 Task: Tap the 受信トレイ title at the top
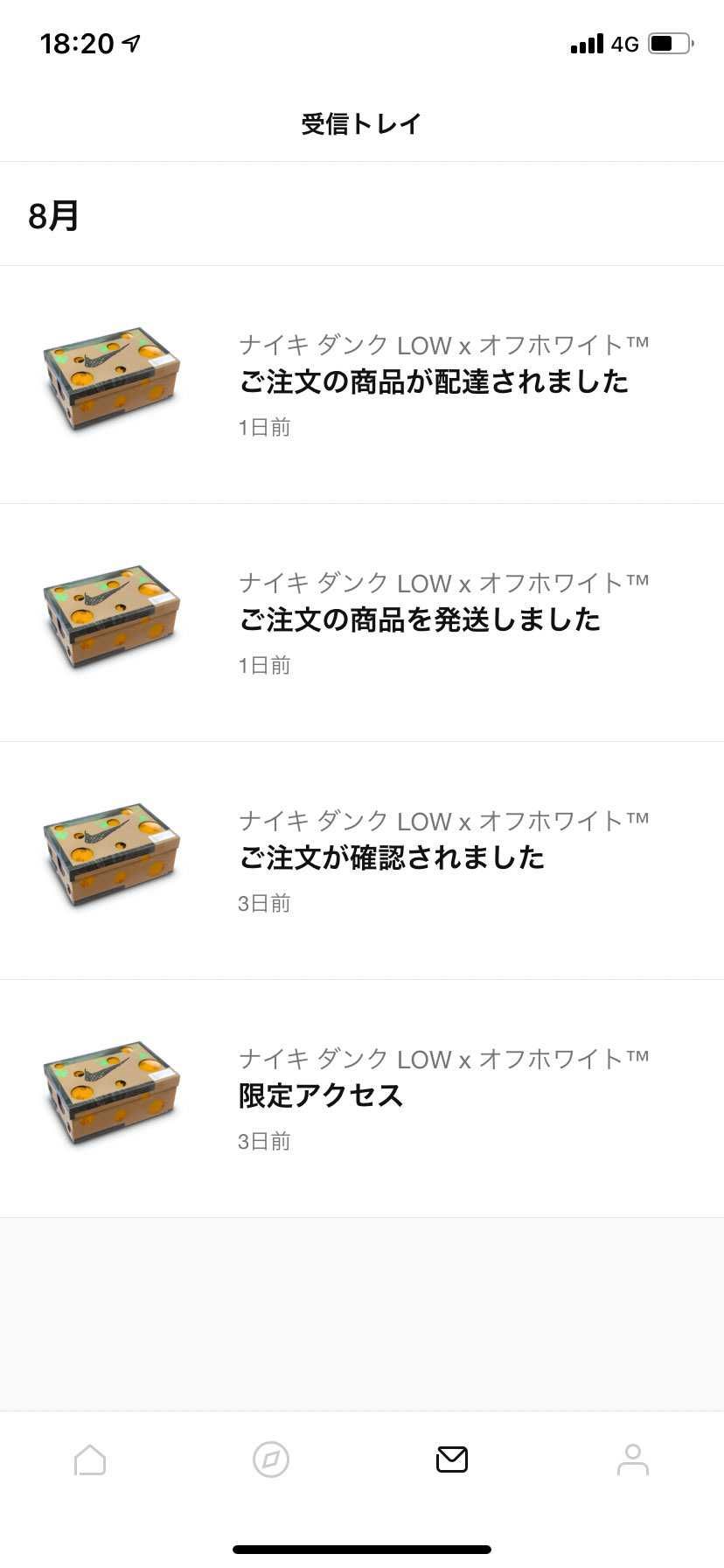tap(362, 123)
